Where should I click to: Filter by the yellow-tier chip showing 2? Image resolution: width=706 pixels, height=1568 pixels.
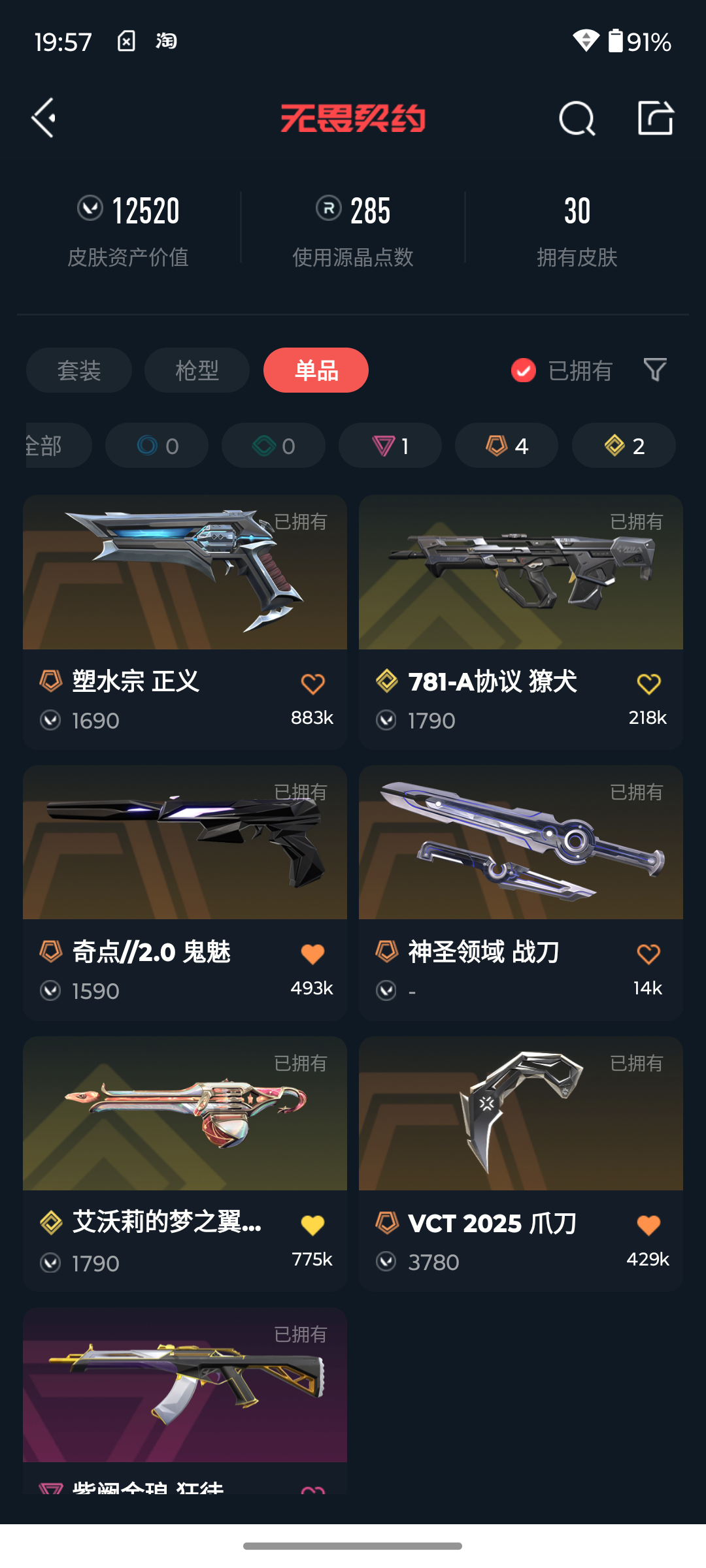pyautogui.click(x=624, y=446)
